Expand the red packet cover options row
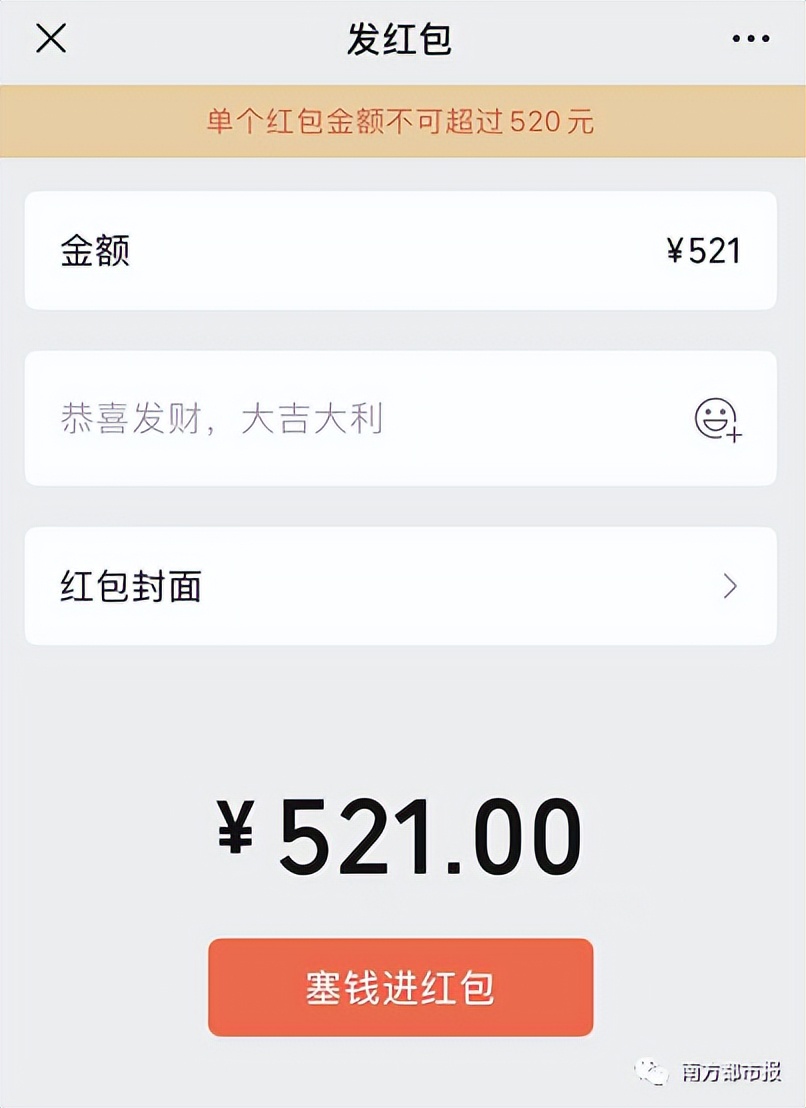The image size is (806, 1108). [x=400, y=586]
